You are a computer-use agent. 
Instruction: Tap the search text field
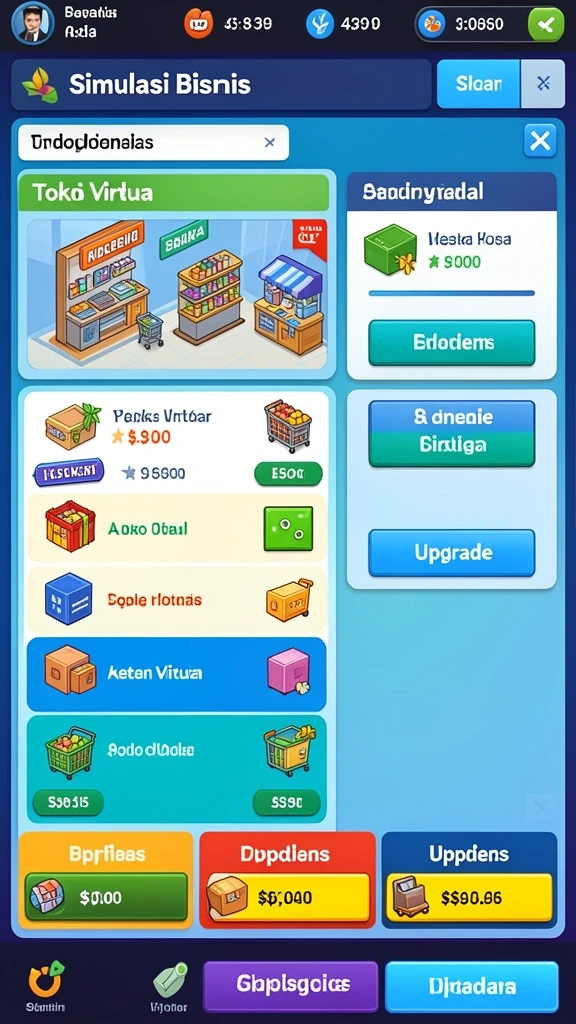tap(153, 142)
